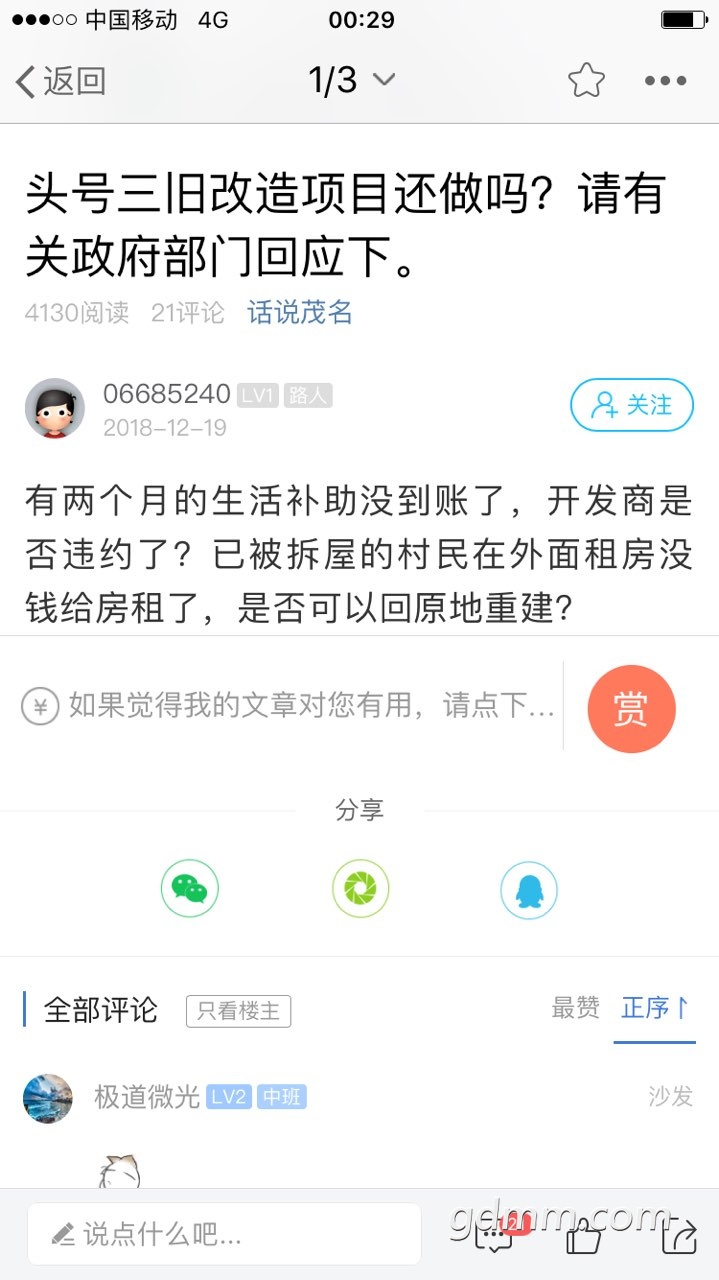Filter comments with 只看楼主
Image resolution: width=719 pixels, height=1280 pixels.
click(x=238, y=1011)
